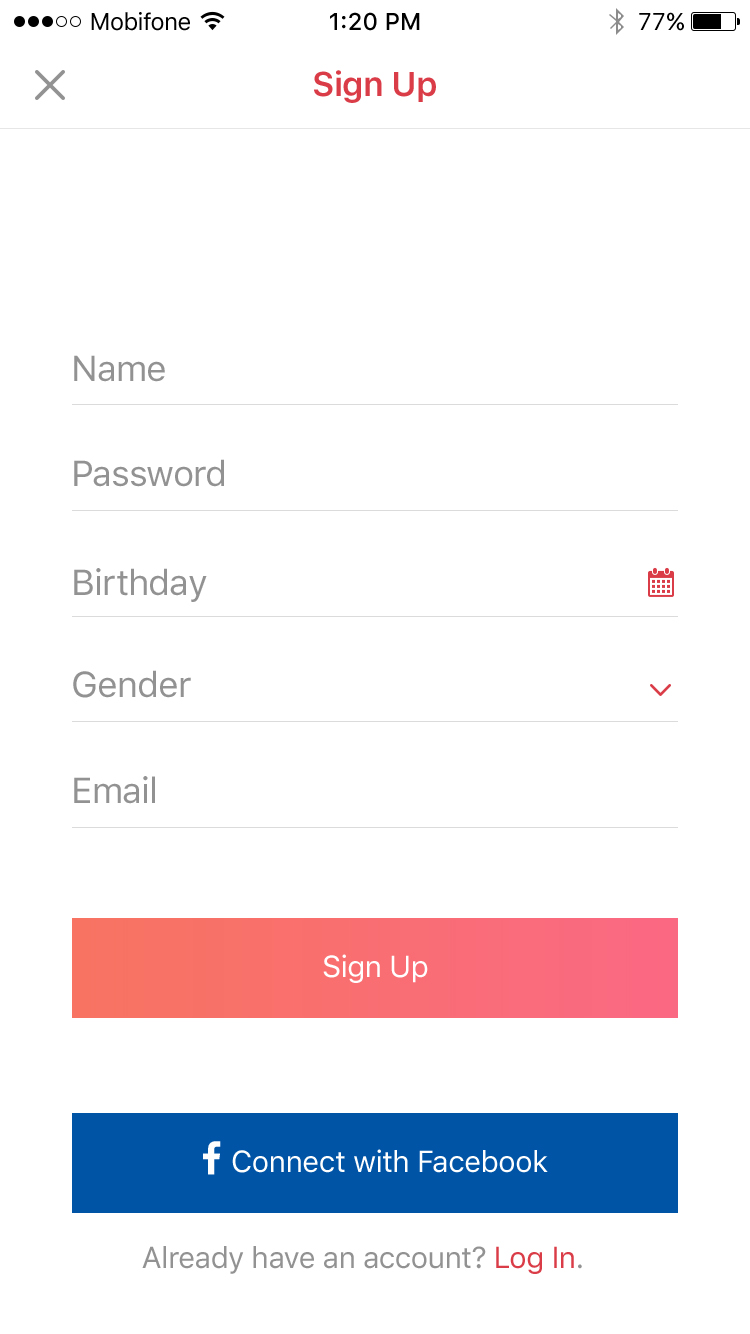This screenshot has height=1334, width=750.
Task: Expand the Gender dropdown chevron
Action: click(x=659, y=690)
